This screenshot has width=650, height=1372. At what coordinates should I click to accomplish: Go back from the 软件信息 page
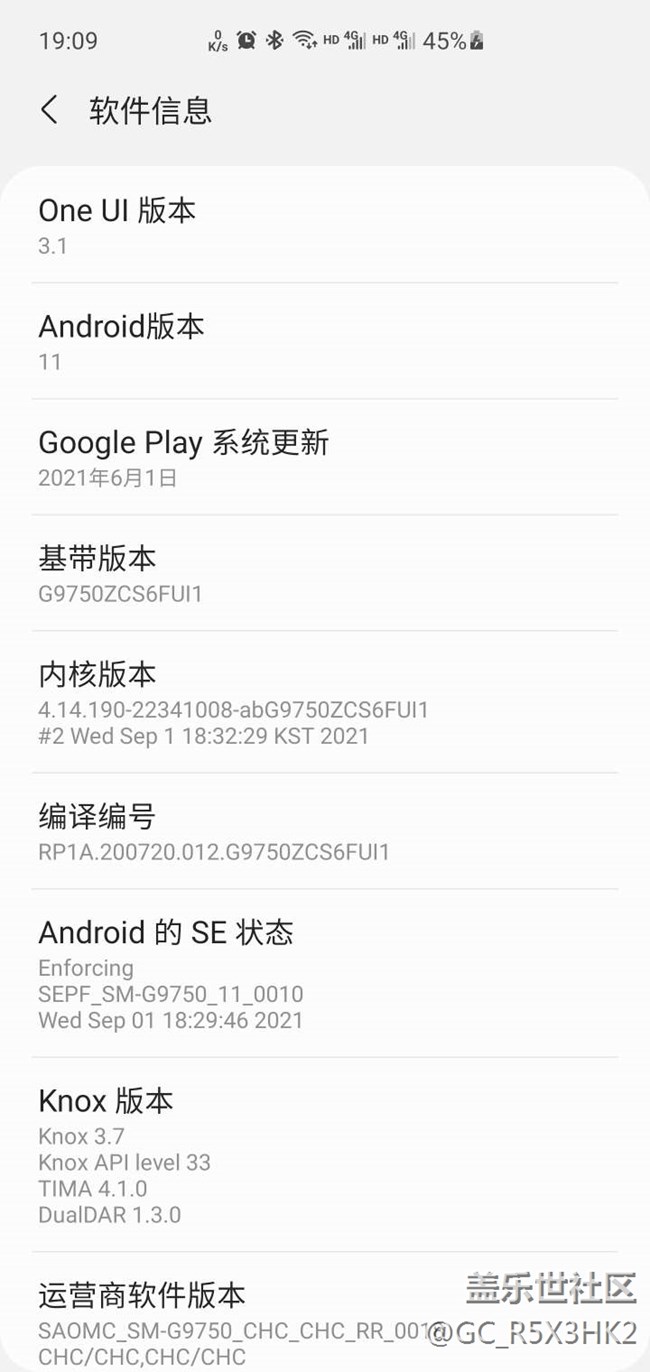click(49, 110)
